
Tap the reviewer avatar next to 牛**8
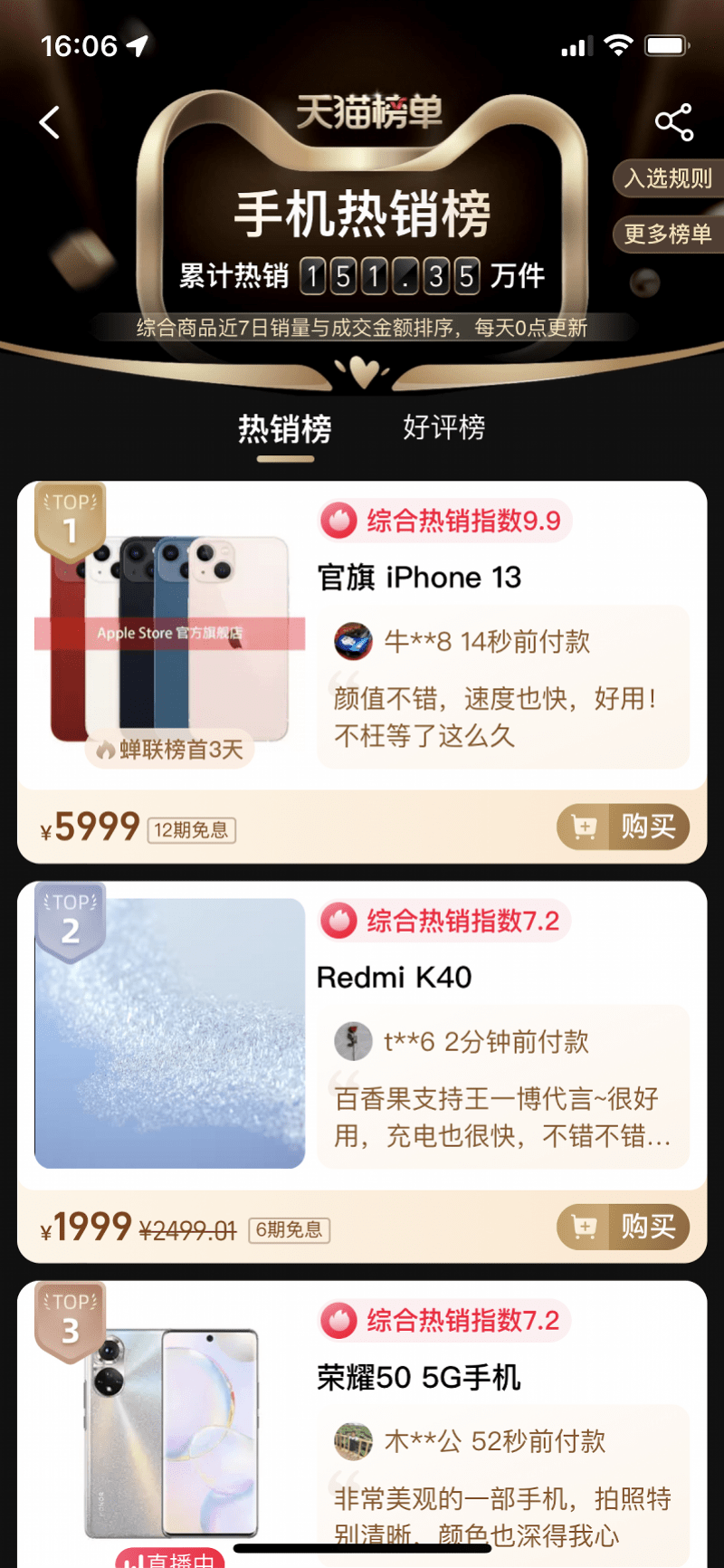click(x=353, y=641)
